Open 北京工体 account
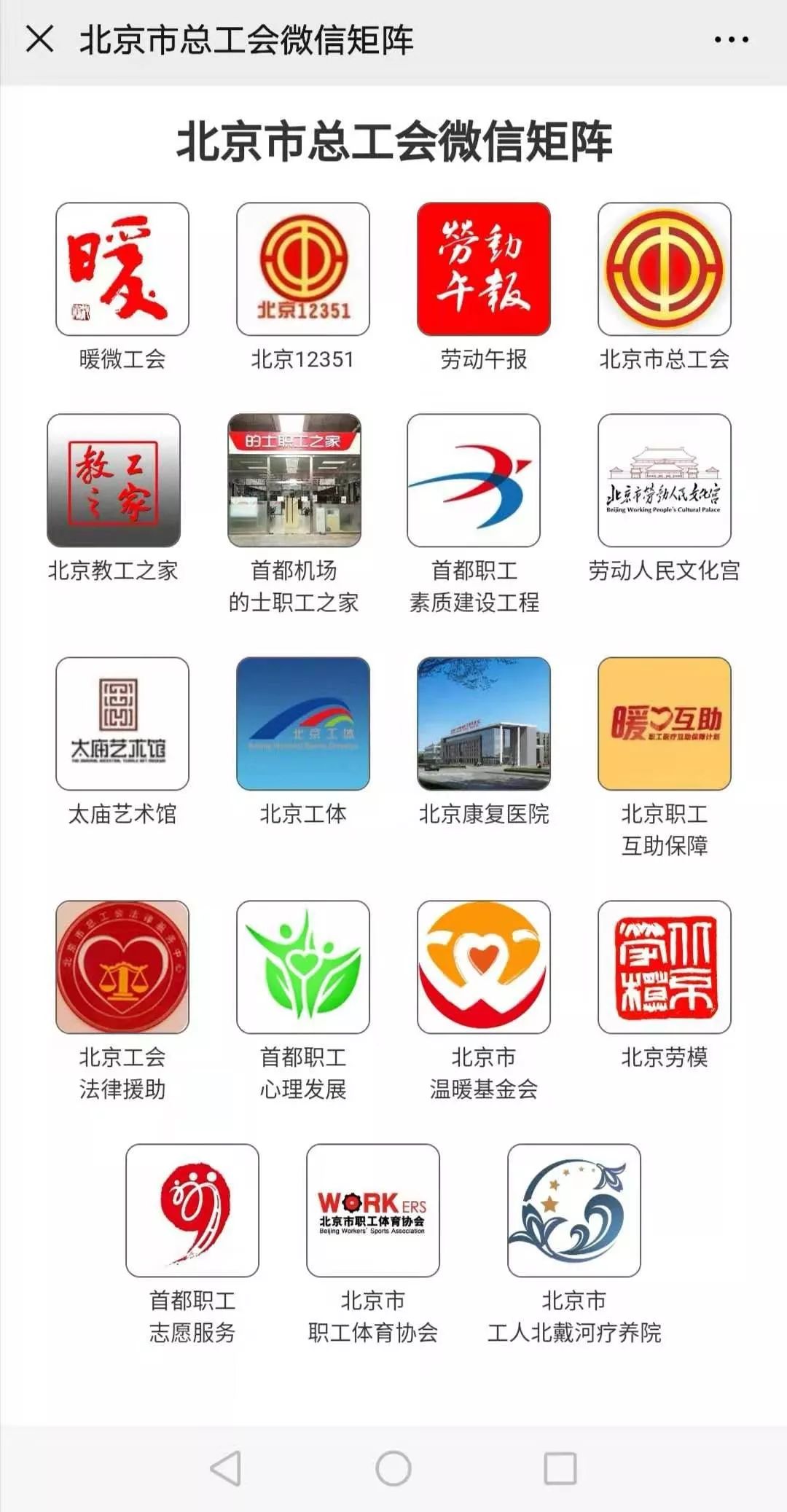Screen dimensions: 787x1512 click(x=303, y=724)
